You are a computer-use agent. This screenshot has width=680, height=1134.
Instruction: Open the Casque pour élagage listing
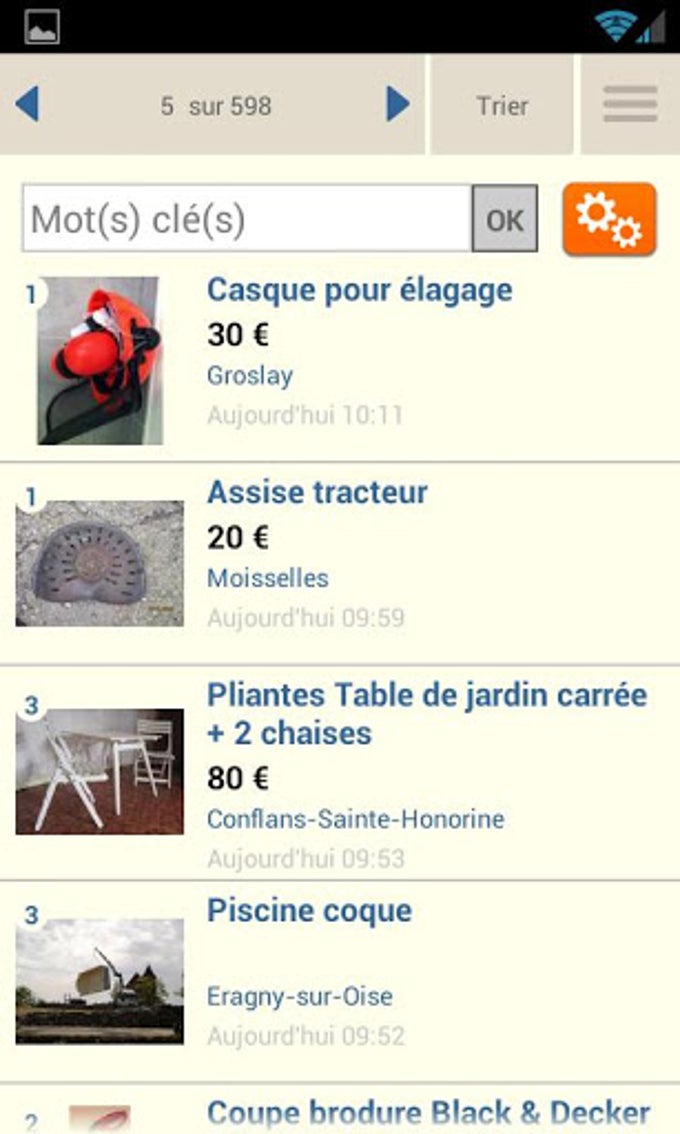tap(359, 291)
